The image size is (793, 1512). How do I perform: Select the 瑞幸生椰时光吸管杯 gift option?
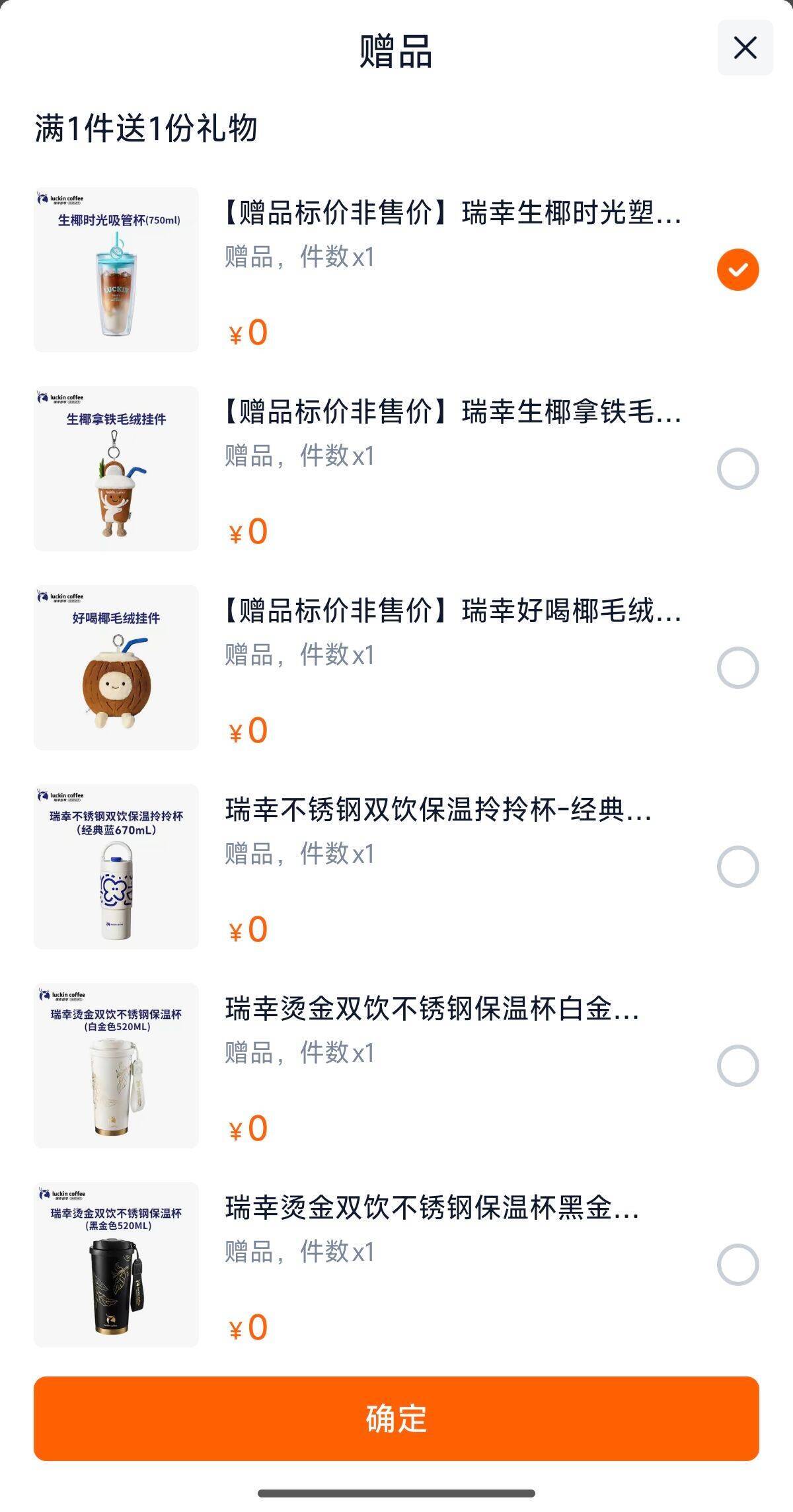click(737, 270)
